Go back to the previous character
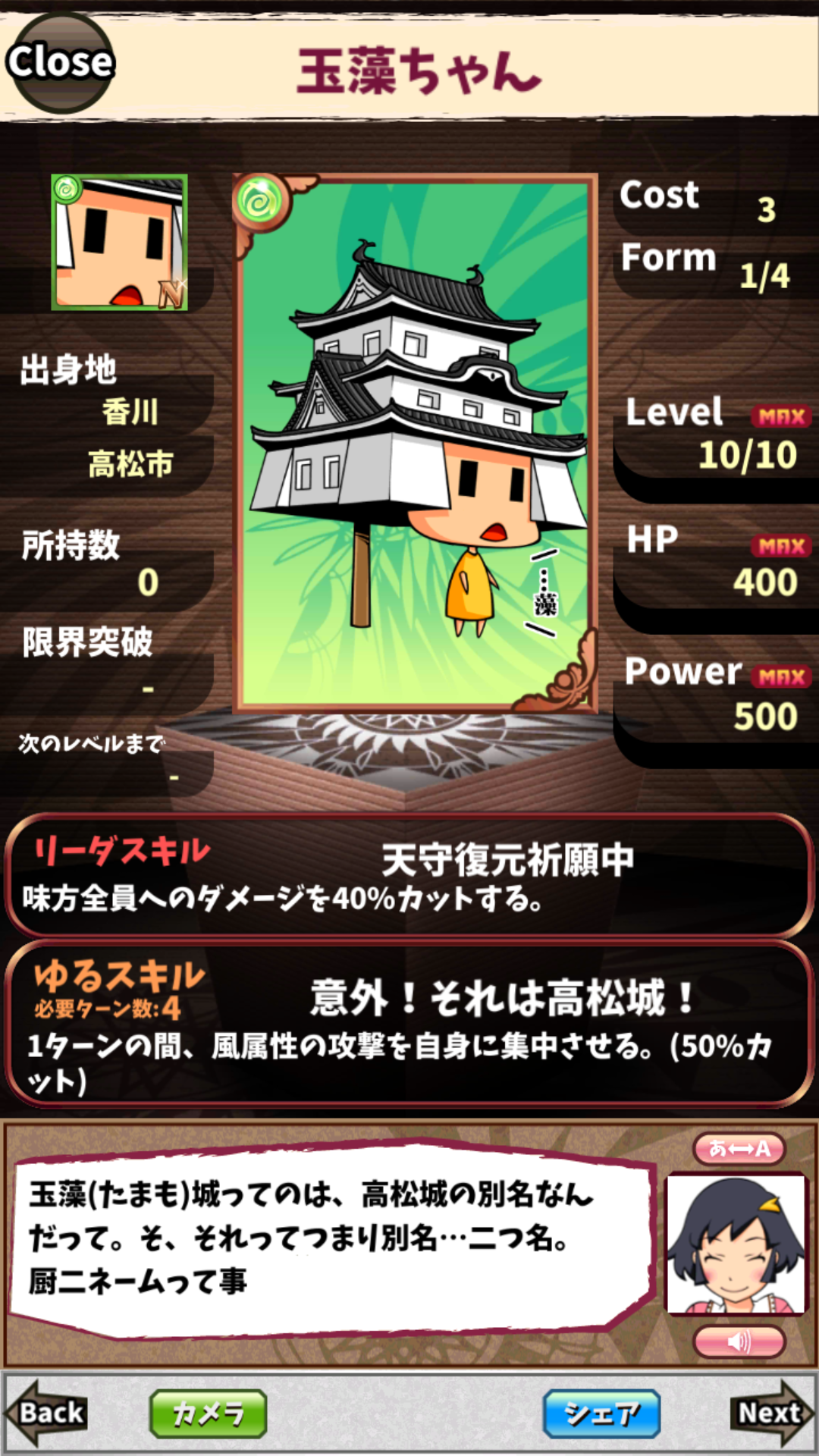The width and height of the screenshot is (819, 1456). [x=47, y=1413]
